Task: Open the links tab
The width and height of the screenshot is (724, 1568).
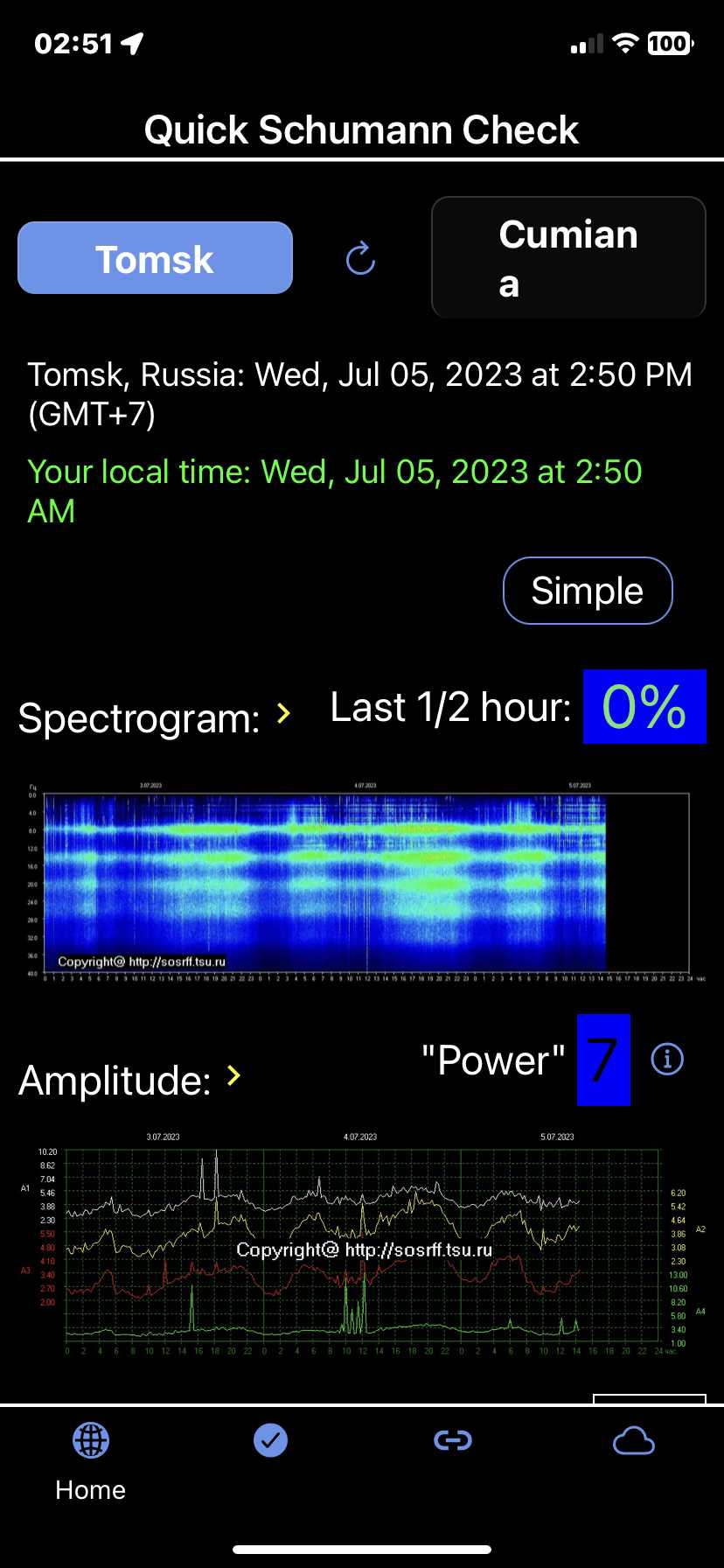Action: pos(453,1440)
